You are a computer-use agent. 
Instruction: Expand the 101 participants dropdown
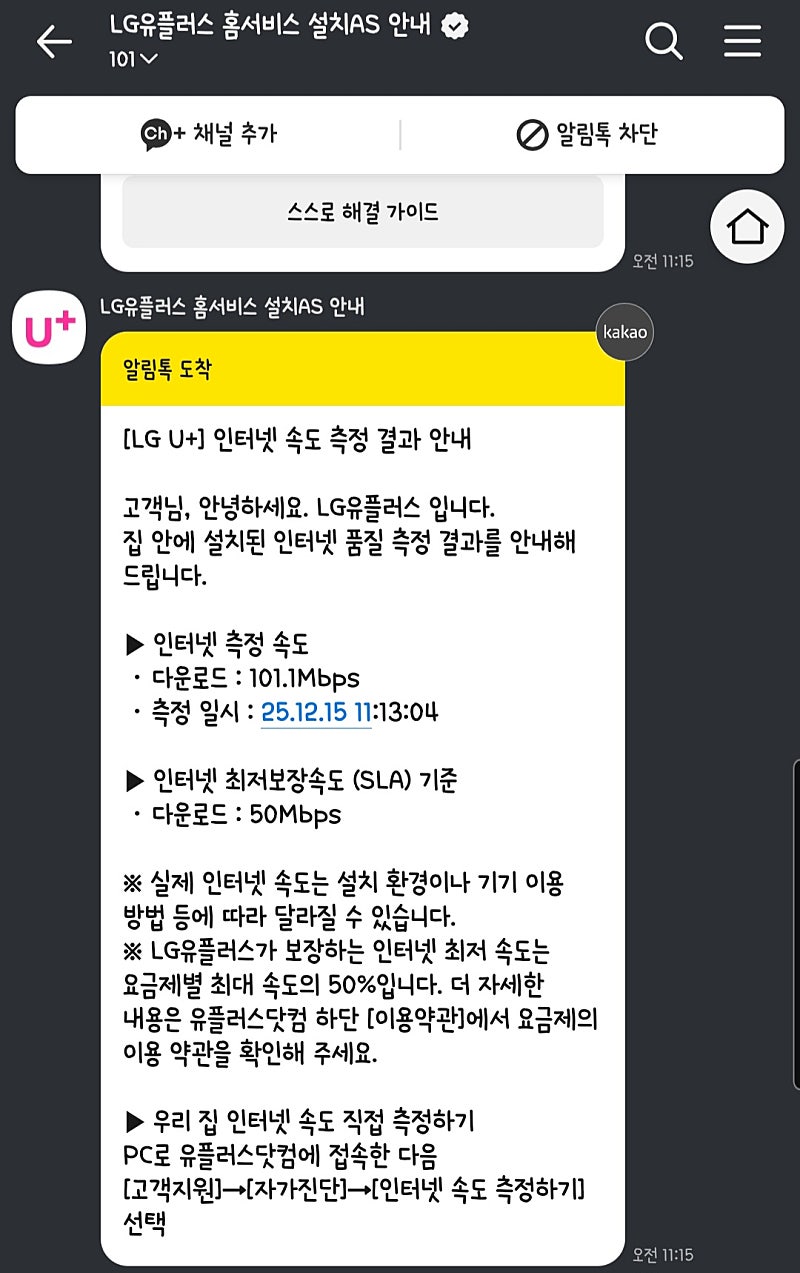[x=134, y=59]
